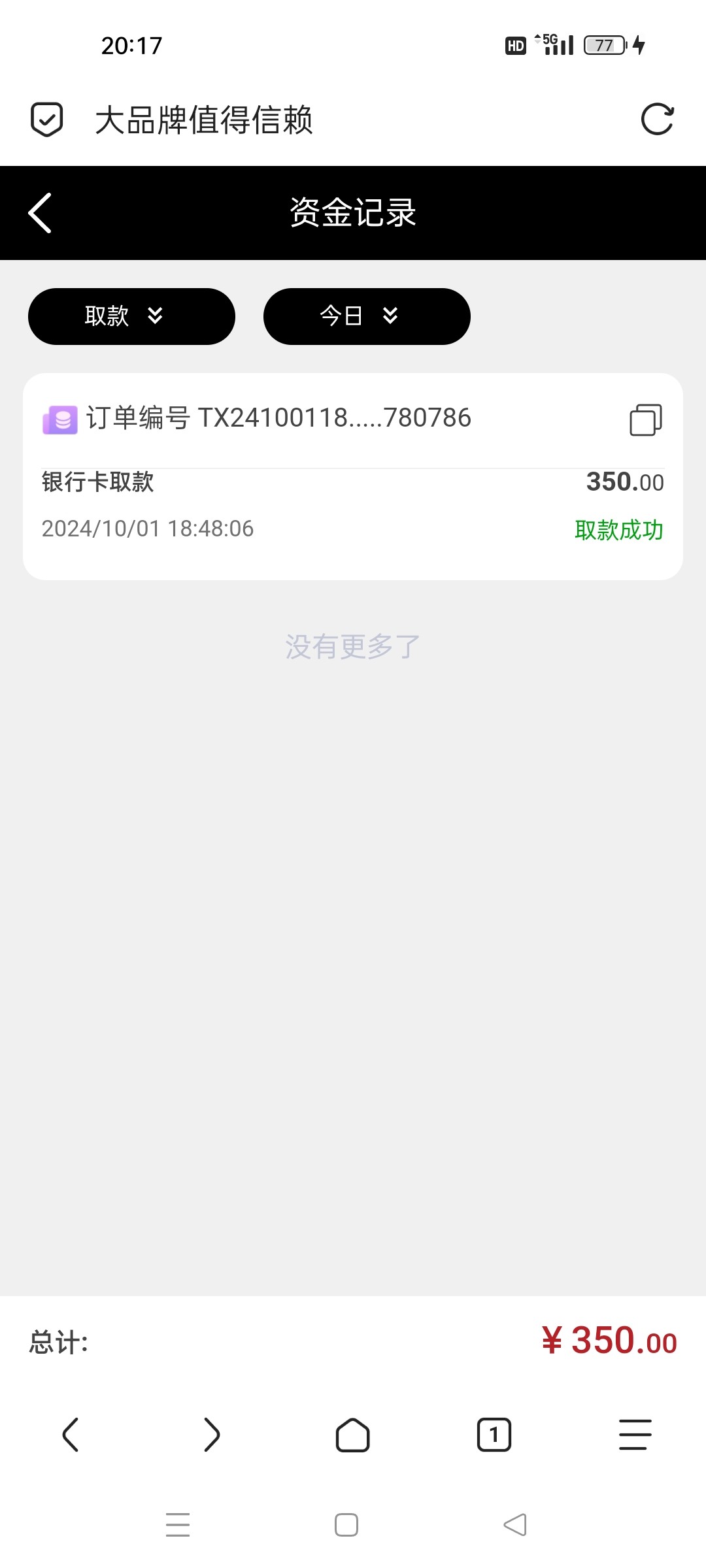This screenshot has width=706, height=1568.
Task: Go back from the 资金记录 page
Action: (x=40, y=213)
